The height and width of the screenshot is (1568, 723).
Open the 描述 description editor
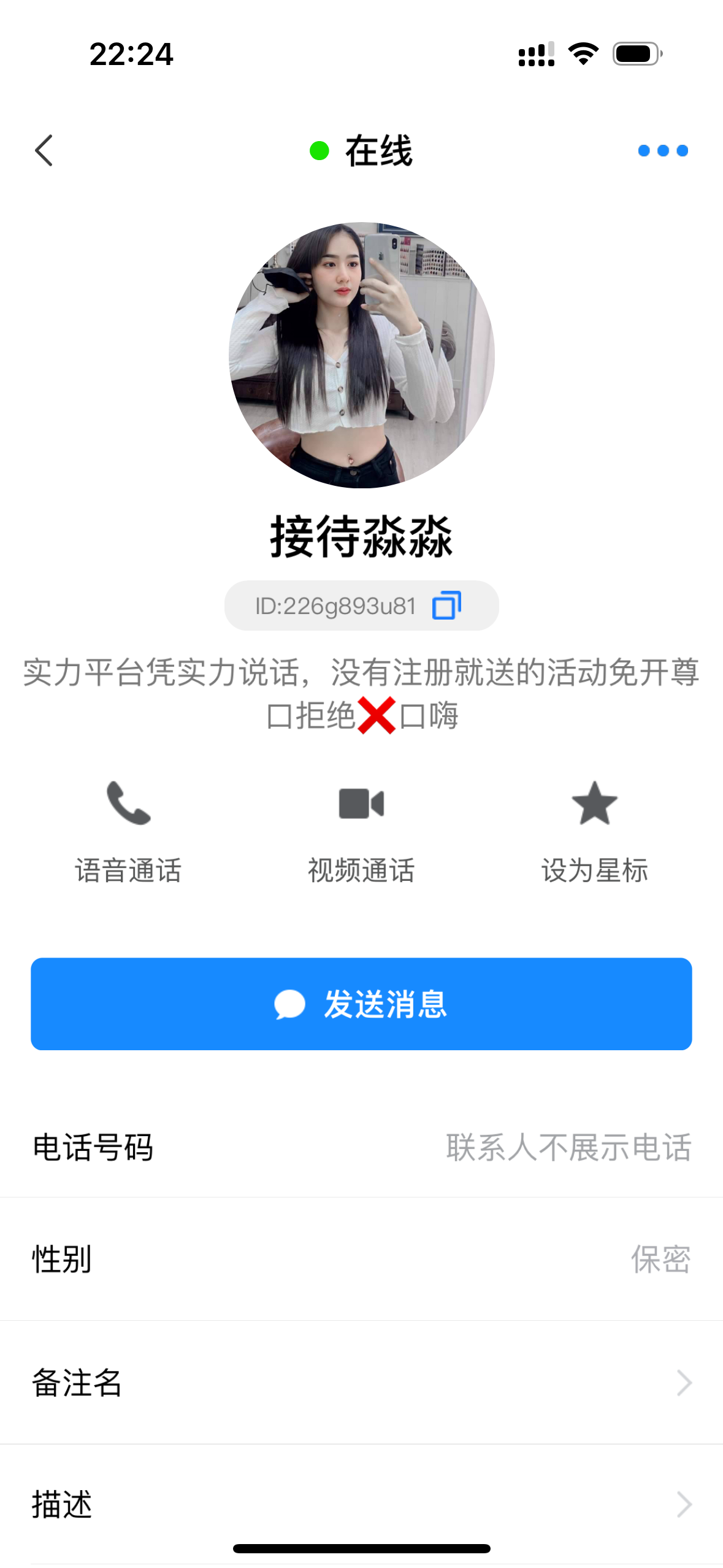point(361,1503)
